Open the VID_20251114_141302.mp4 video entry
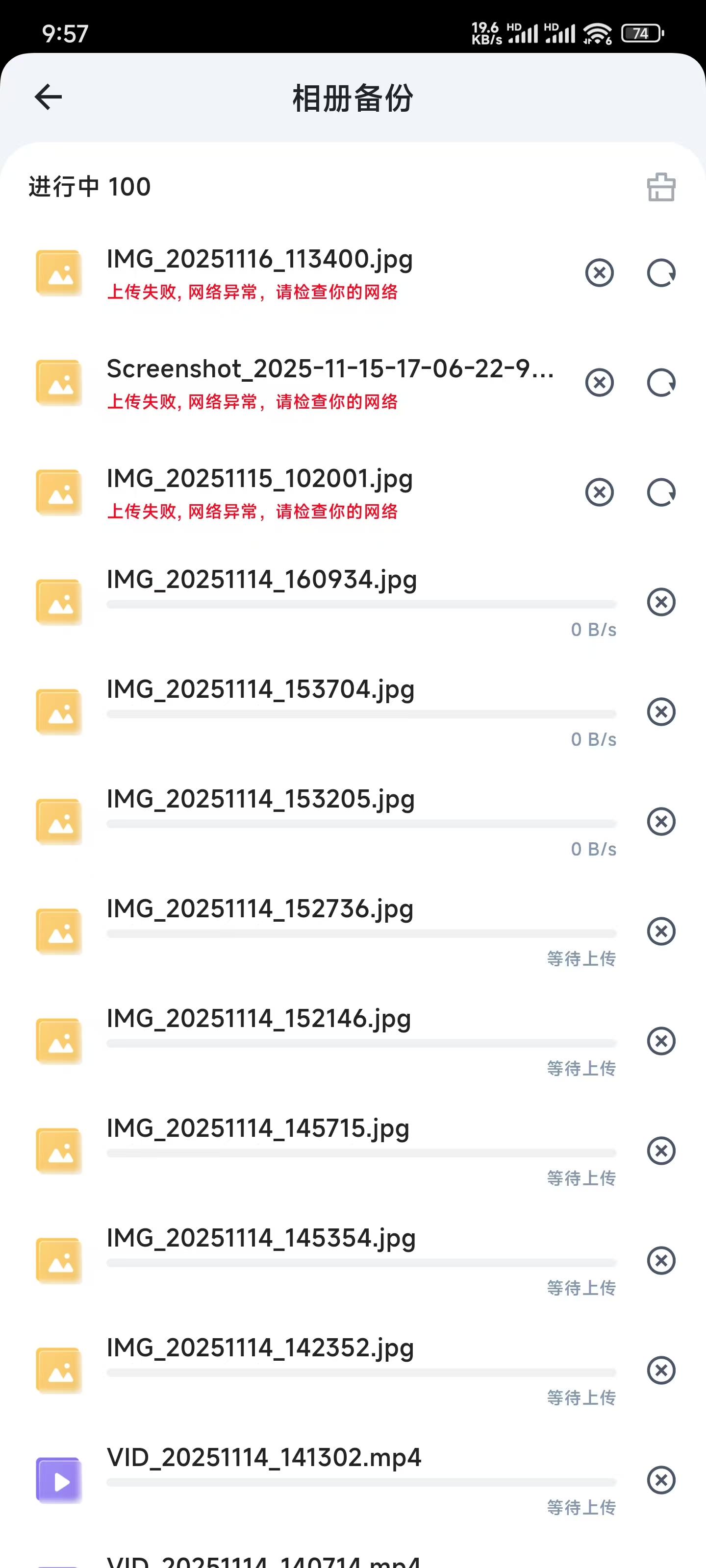The image size is (706, 1568). [263, 1458]
